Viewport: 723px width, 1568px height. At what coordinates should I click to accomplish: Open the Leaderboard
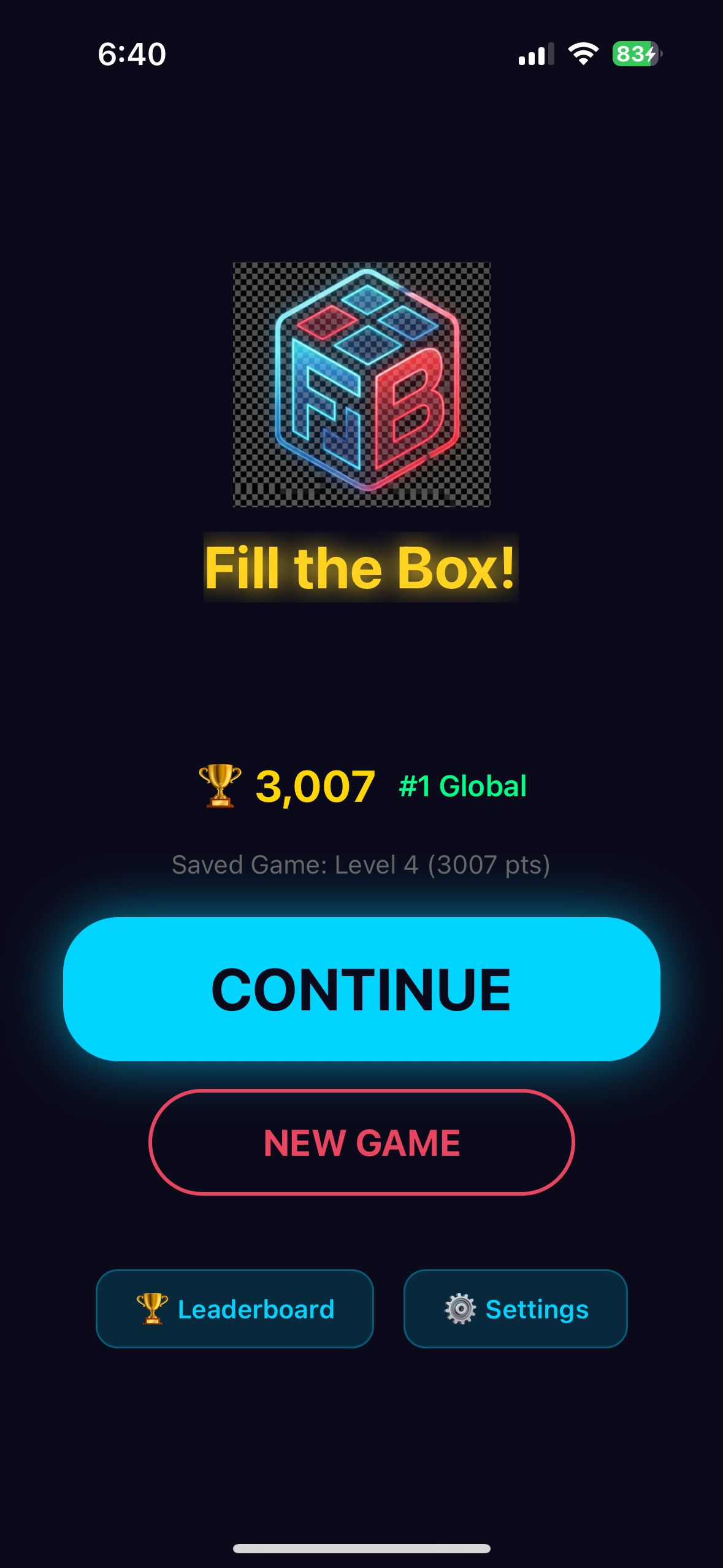point(235,1309)
